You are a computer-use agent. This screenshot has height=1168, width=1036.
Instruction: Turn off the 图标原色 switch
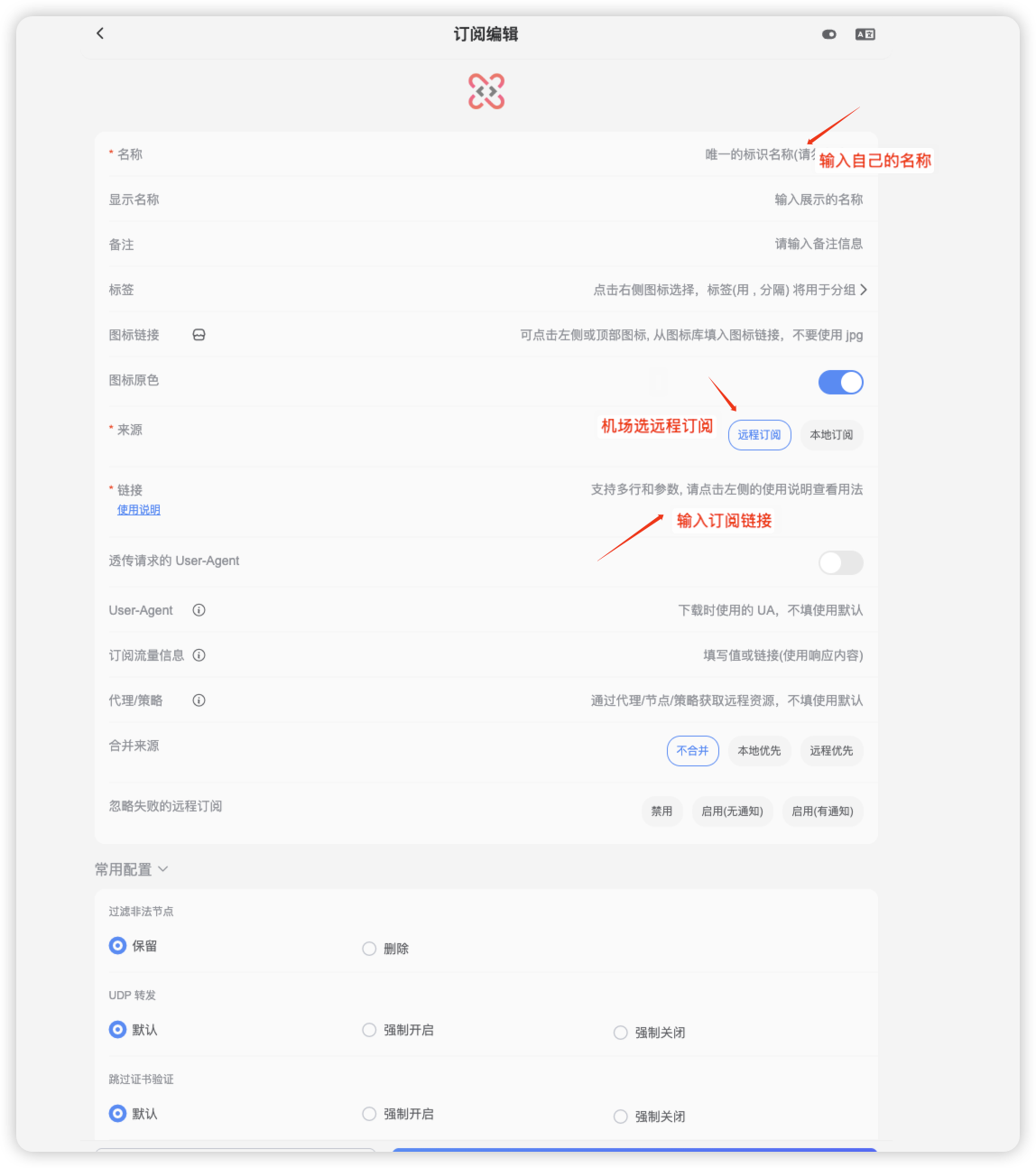tap(840, 383)
